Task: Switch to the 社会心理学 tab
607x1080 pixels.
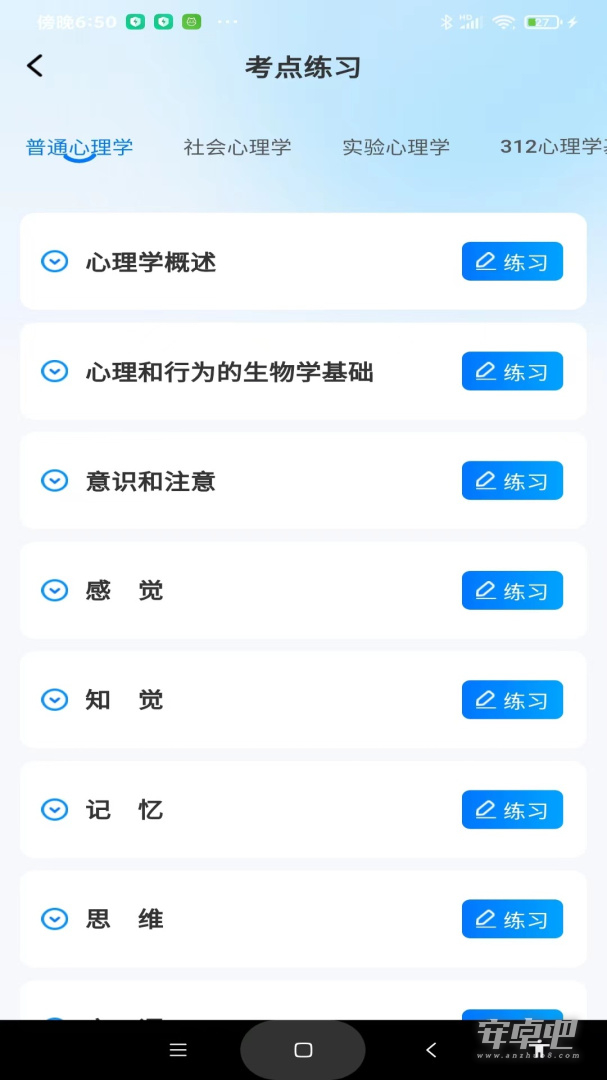Action: [x=237, y=147]
